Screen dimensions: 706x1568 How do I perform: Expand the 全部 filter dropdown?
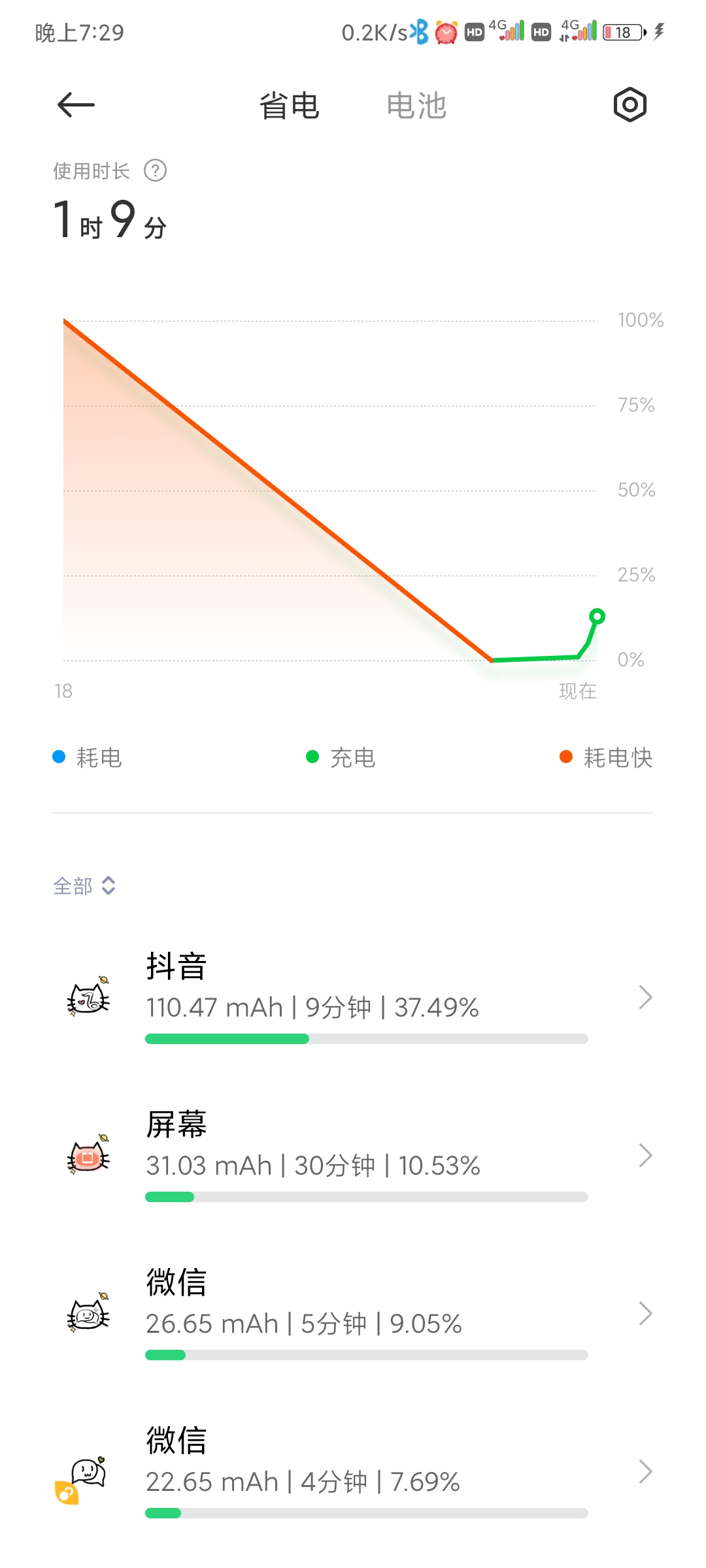84,886
